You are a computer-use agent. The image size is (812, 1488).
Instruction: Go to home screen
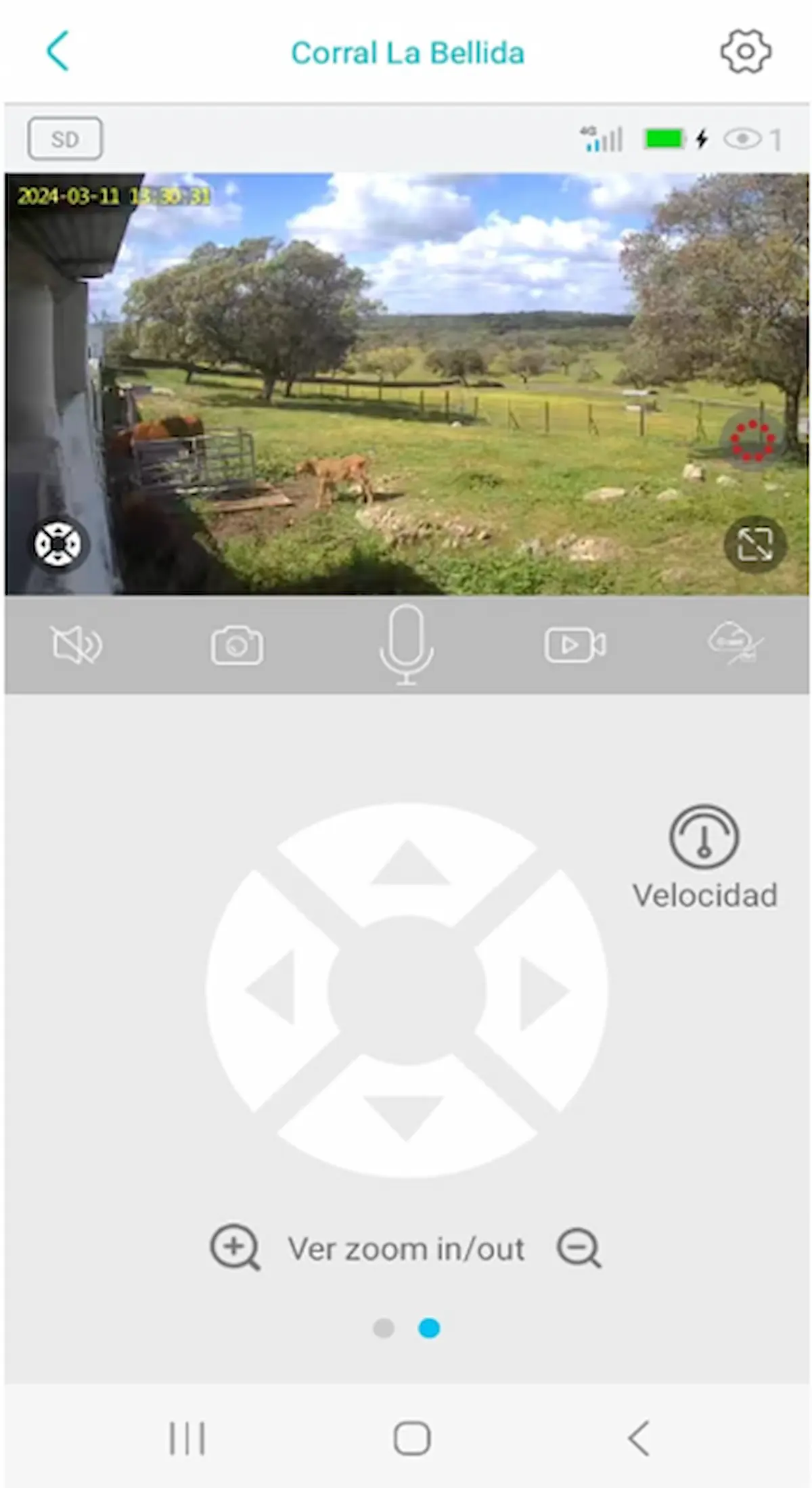[411, 1438]
